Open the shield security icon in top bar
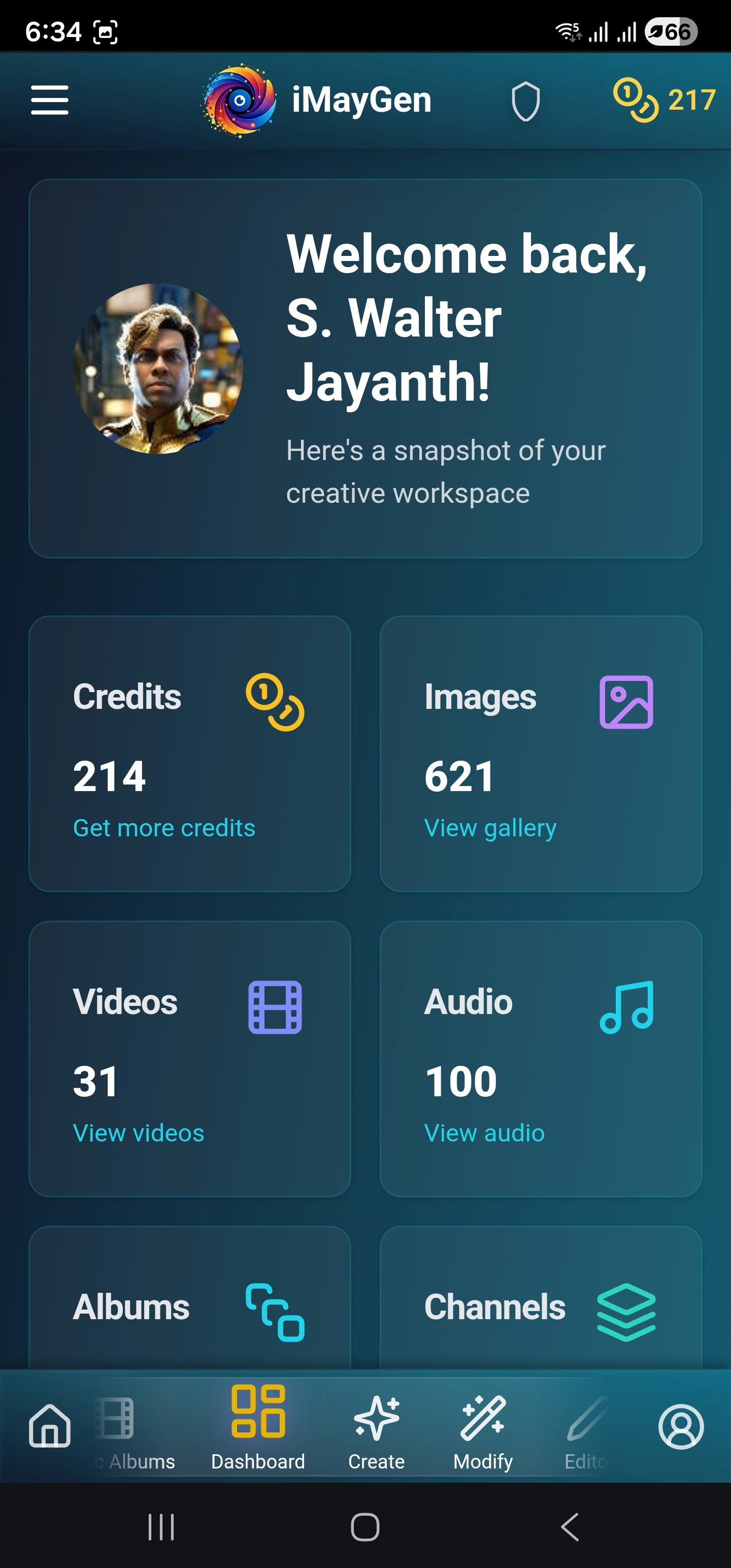Screen dimensions: 731x1568 (x=526, y=101)
